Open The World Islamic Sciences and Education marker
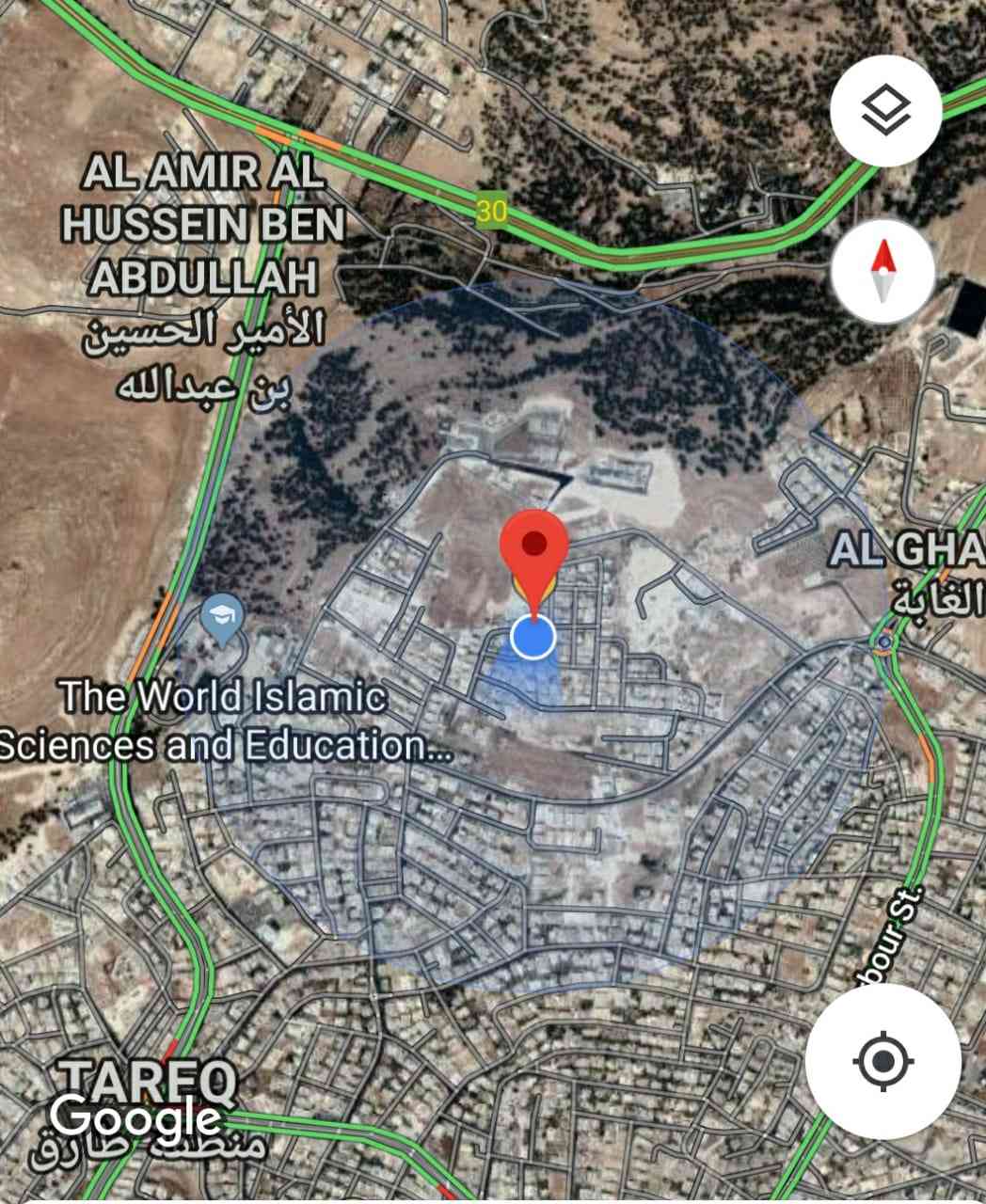The height and width of the screenshot is (1204, 986). [223, 619]
